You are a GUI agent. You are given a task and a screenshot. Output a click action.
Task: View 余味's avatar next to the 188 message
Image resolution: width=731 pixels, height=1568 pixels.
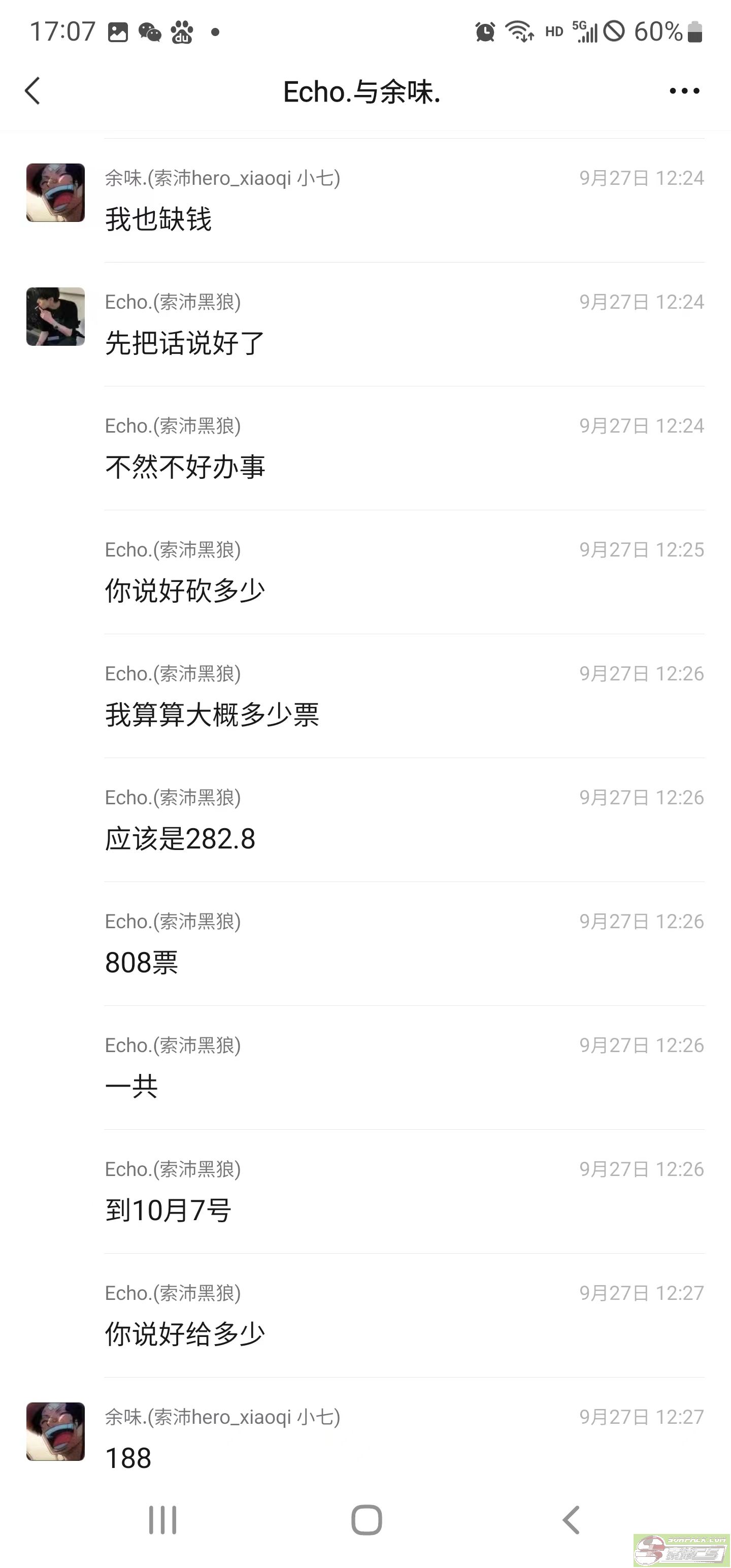[55, 1431]
